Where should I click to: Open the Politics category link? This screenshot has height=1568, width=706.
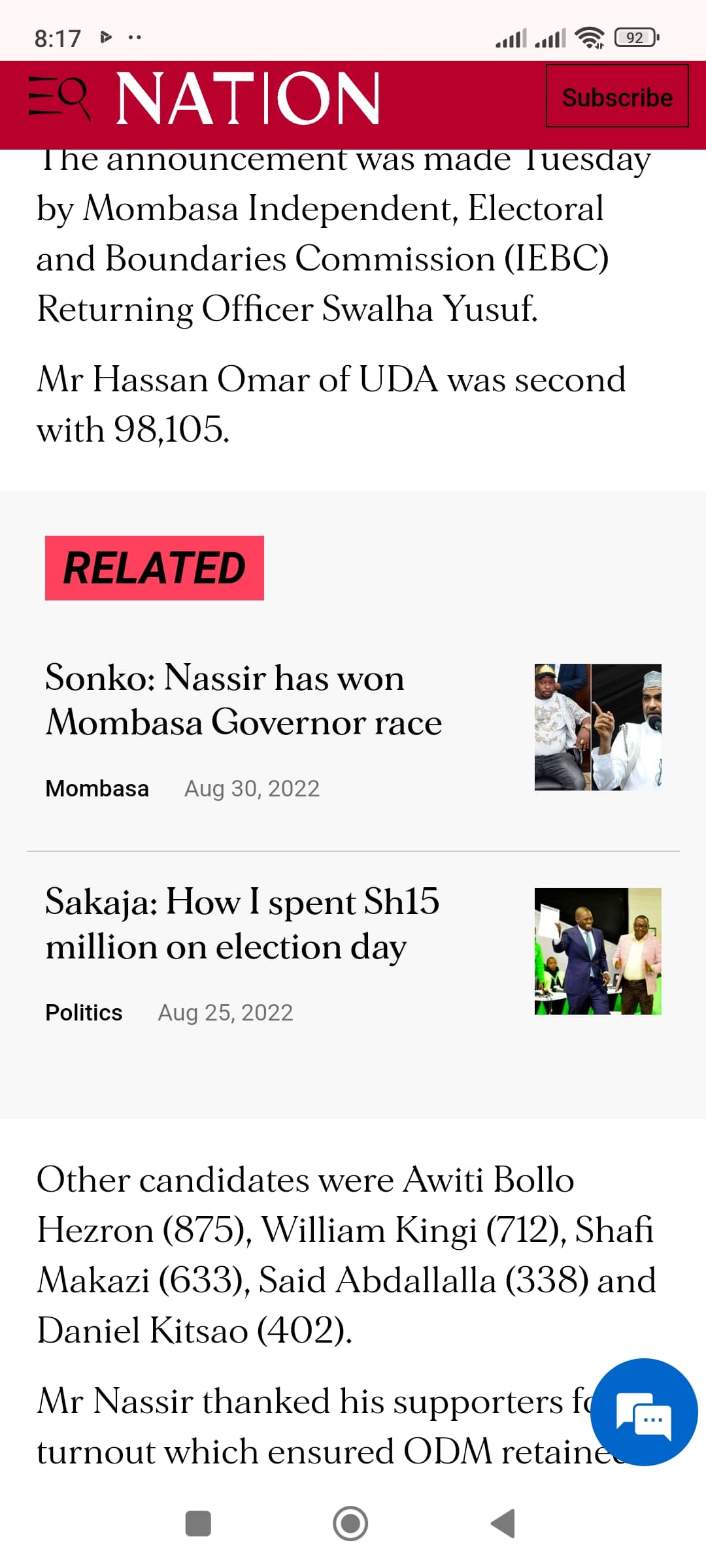[x=84, y=1013]
